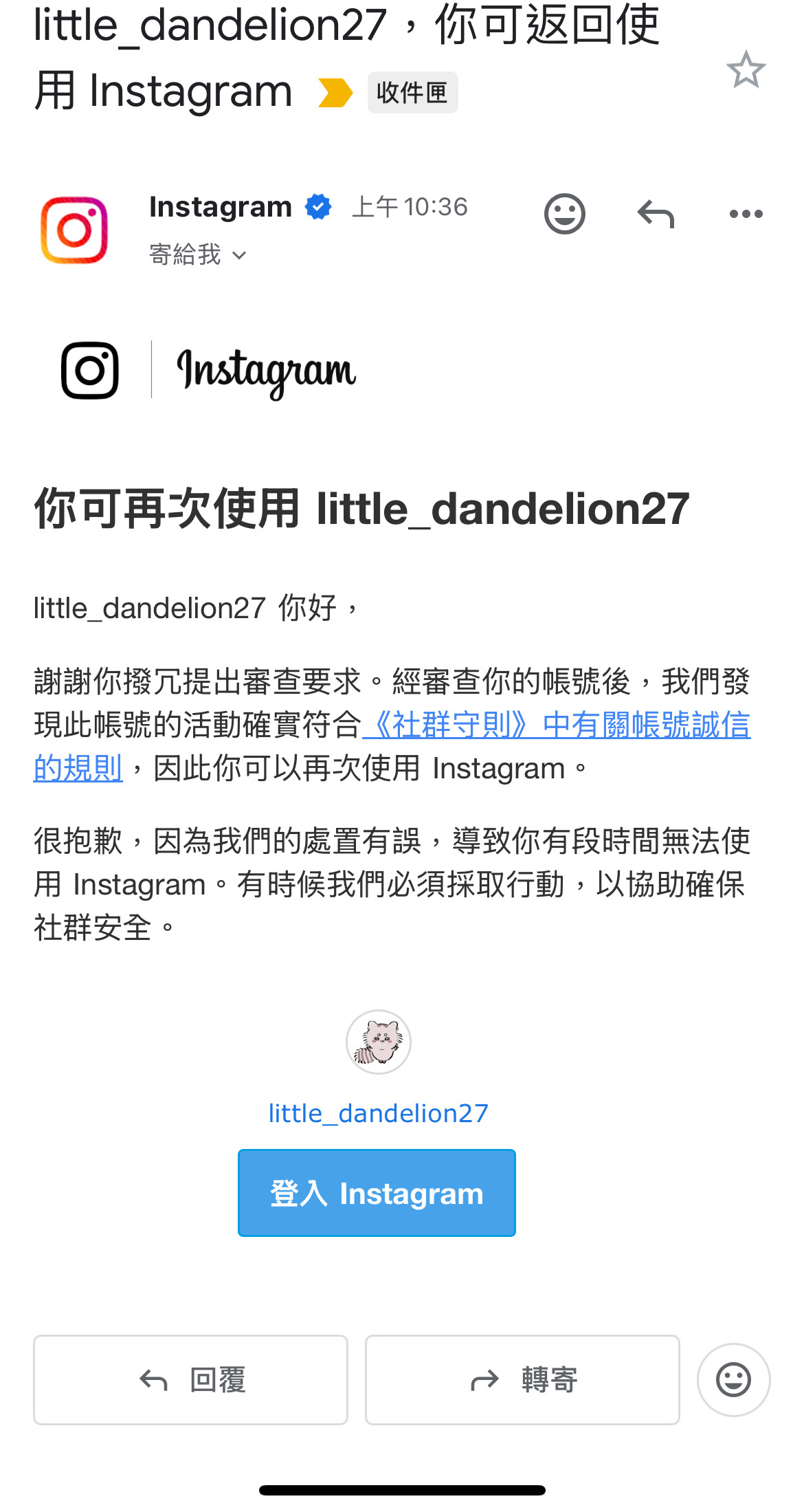This screenshot has width=804, height=1512.
Task: Forward email with 轉寄 button
Action: point(522,1380)
